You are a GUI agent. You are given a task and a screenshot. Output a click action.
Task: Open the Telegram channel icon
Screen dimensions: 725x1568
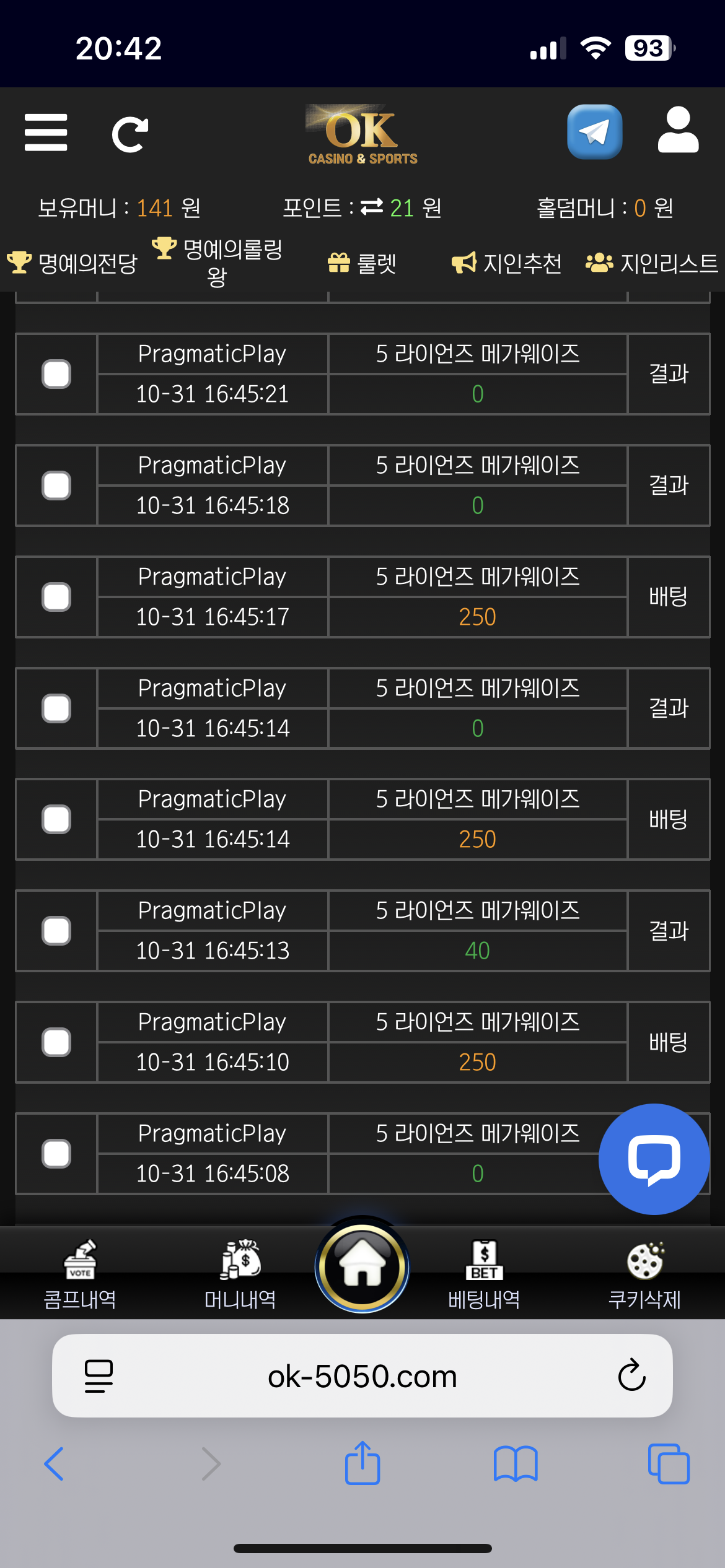(594, 132)
